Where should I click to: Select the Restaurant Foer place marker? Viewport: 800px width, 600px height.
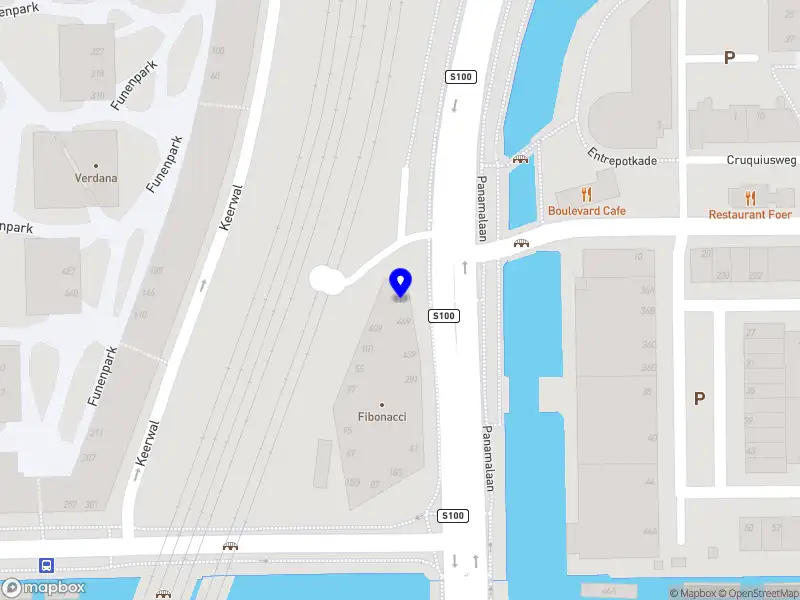[x=749, y=199]
